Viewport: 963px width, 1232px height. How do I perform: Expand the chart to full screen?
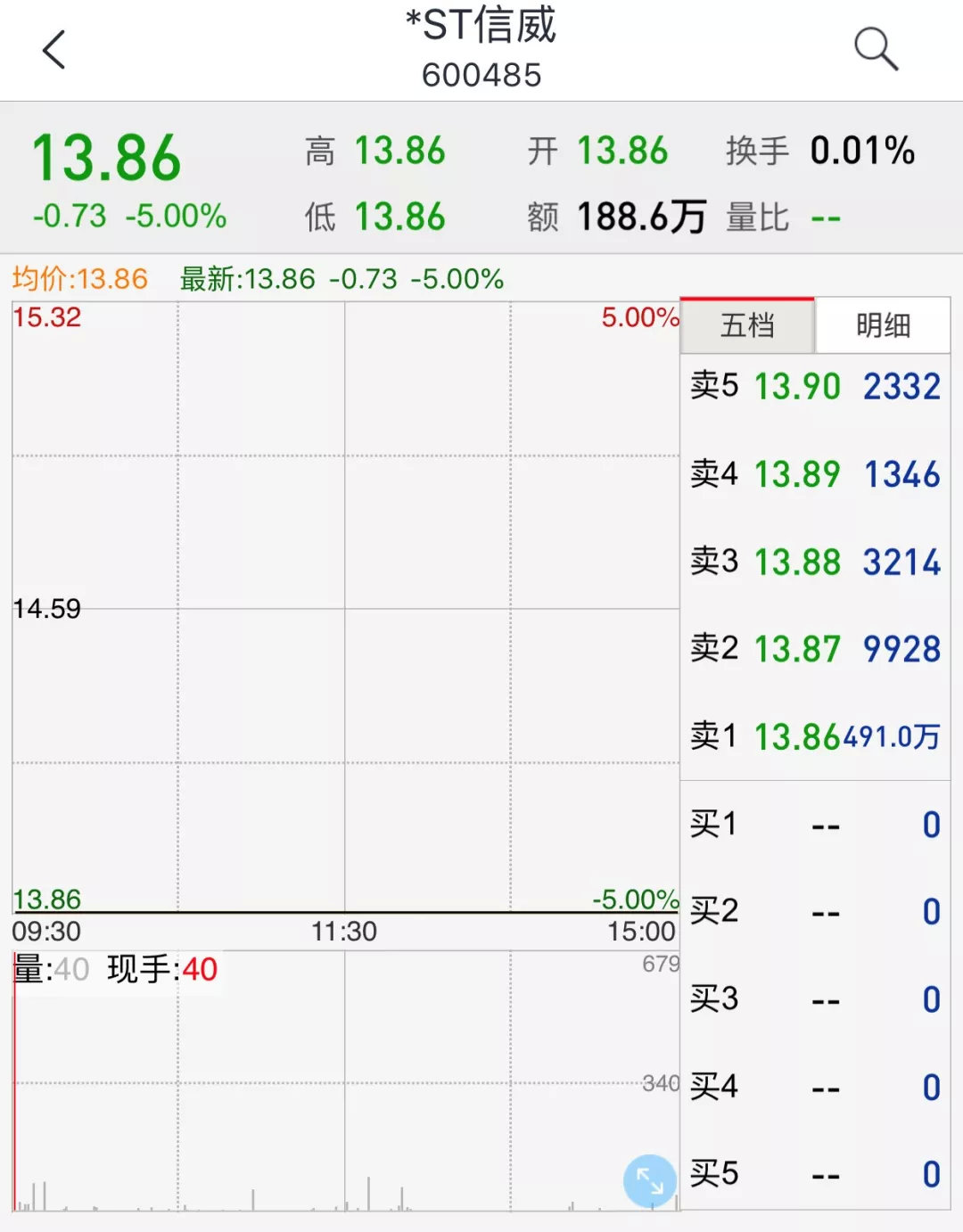click(650, 1181)
